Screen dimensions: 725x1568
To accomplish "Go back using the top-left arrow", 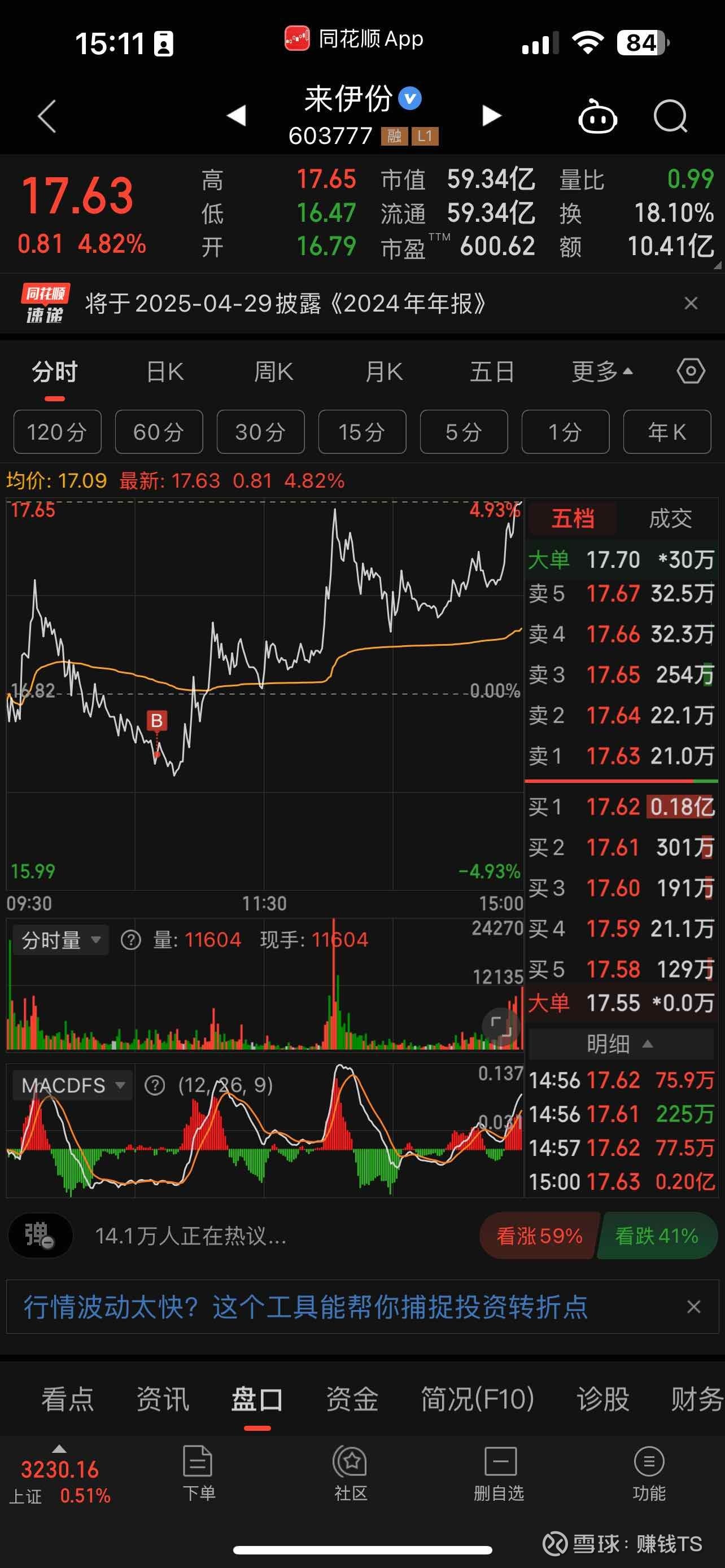I will coord(46,117).
